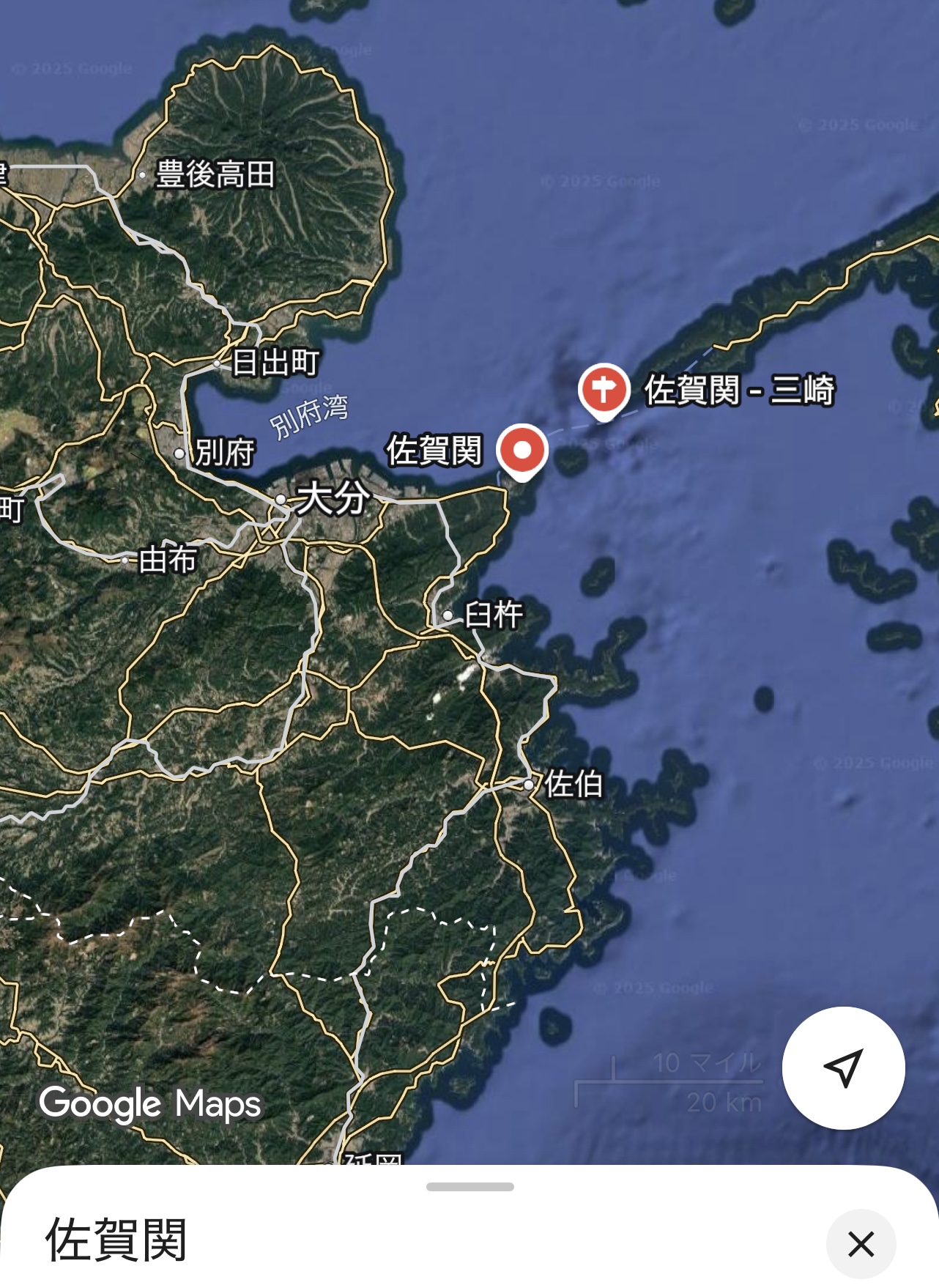The height and width of the screenshot is (1288, 939).
Task: Close the 佐賀関 place panel
Action: (x=861, y=1243)
